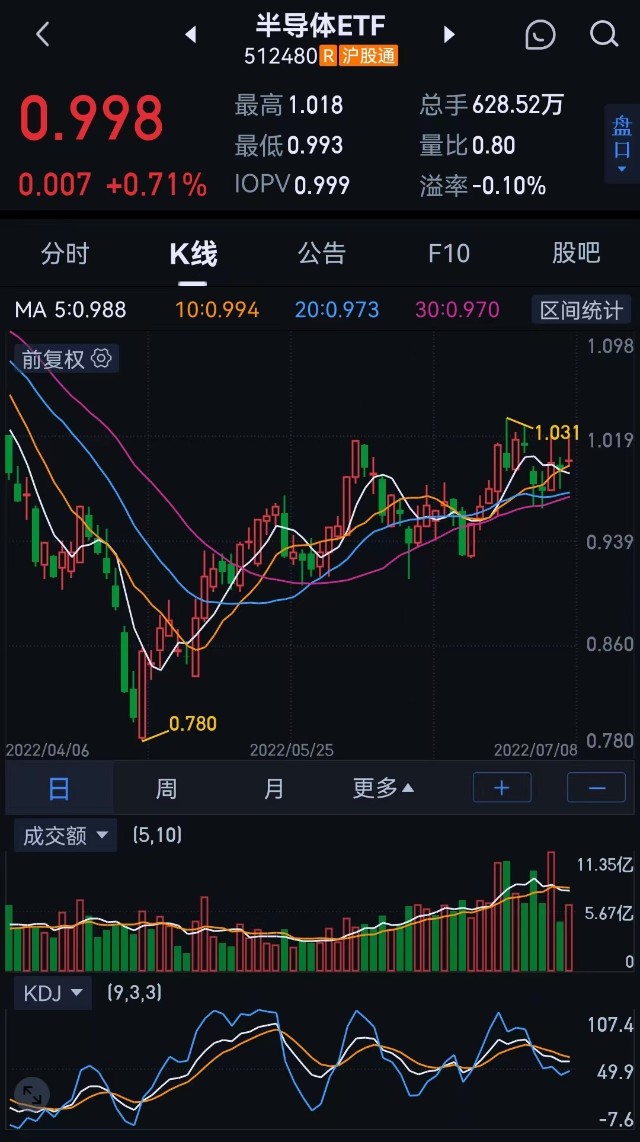Select the K线 tab
640x1142 pixels.
[x=193, y=253]
